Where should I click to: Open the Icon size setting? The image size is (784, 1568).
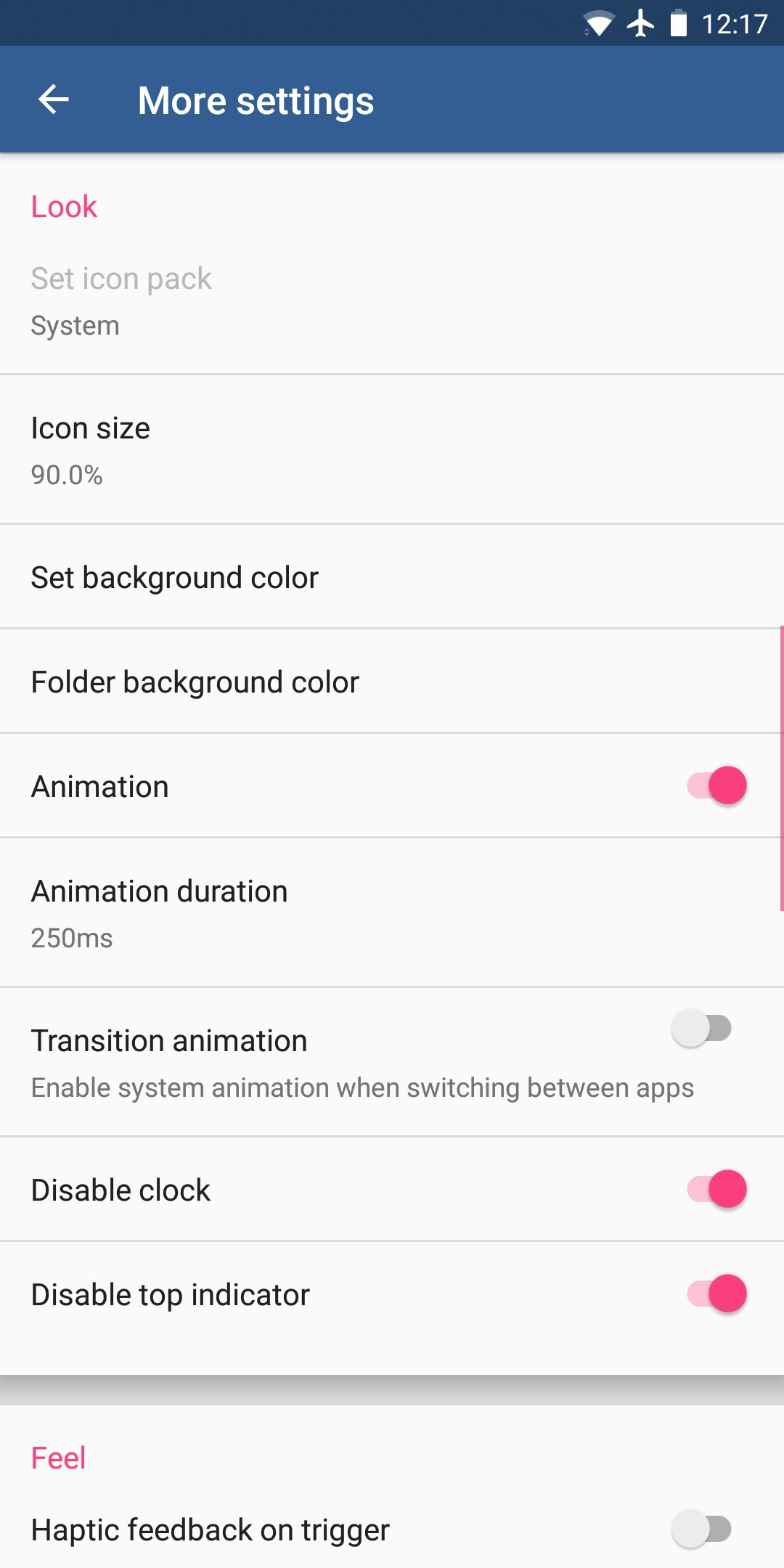[x=392, y=449]
